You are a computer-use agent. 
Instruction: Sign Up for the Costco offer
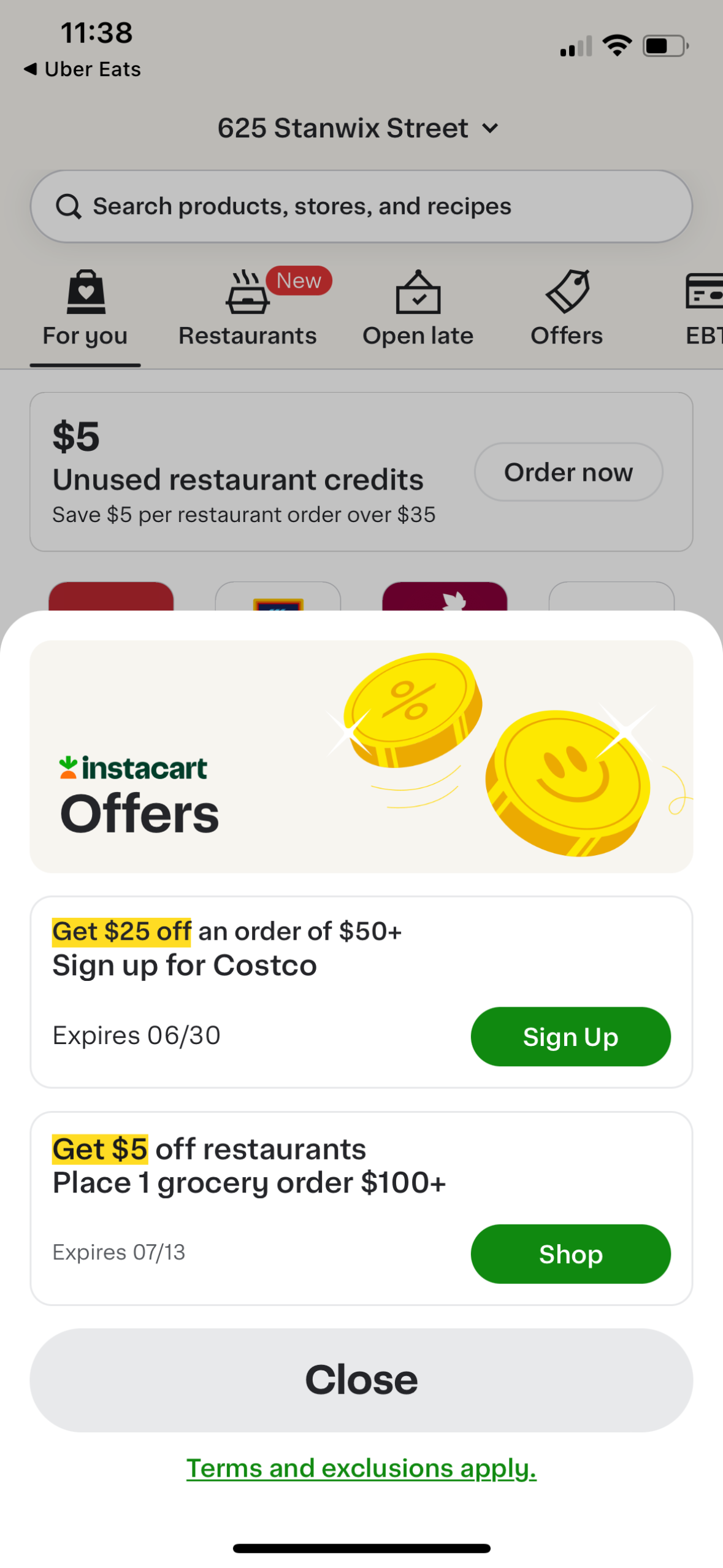570,1036
